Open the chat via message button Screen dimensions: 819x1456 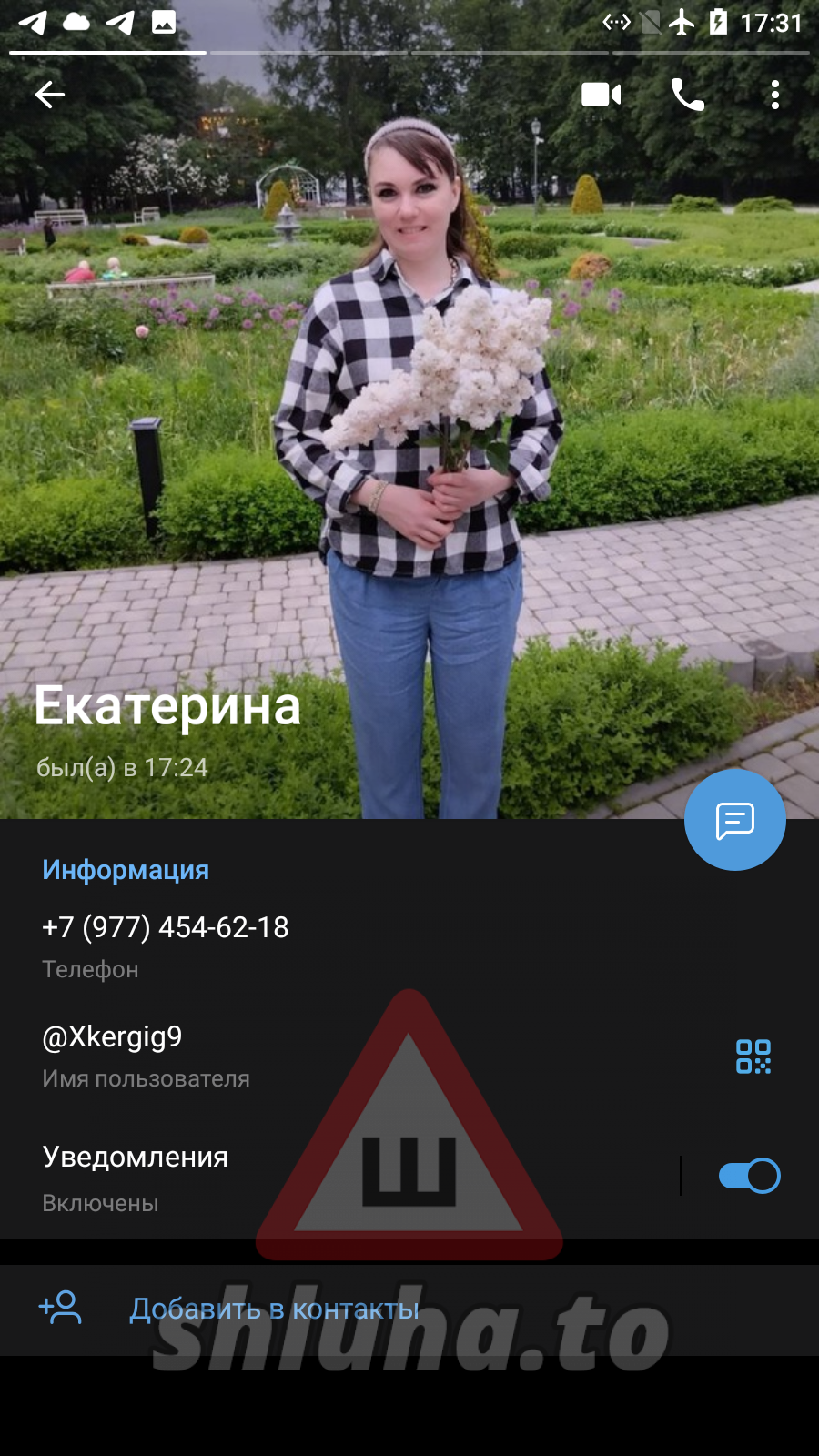pyautogui.click(x=734, y=820)
